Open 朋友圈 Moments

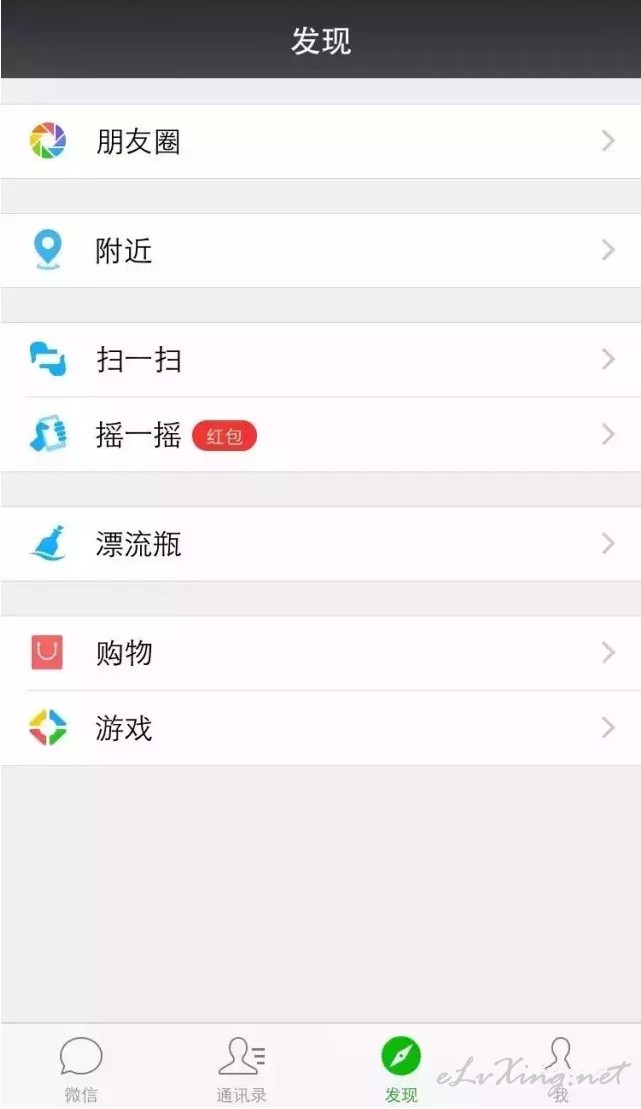coord(320,141)
